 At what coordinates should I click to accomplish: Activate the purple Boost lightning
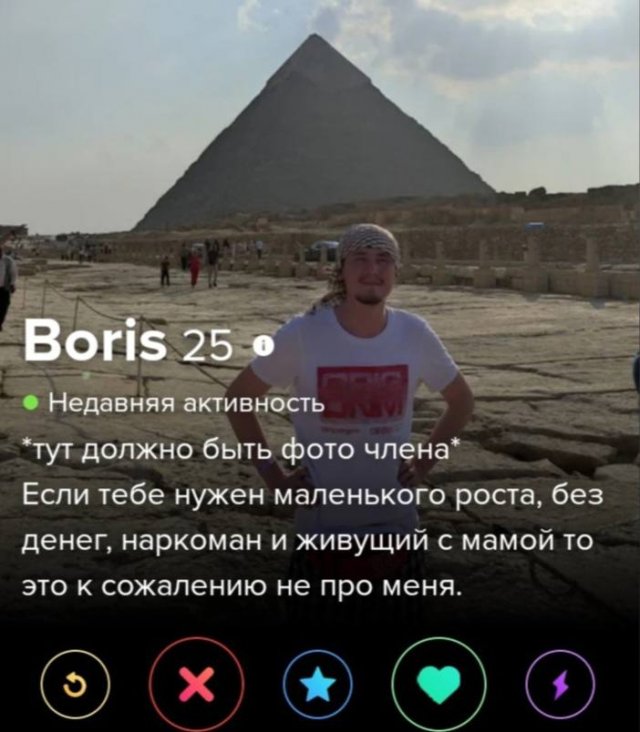pos(561,684)
